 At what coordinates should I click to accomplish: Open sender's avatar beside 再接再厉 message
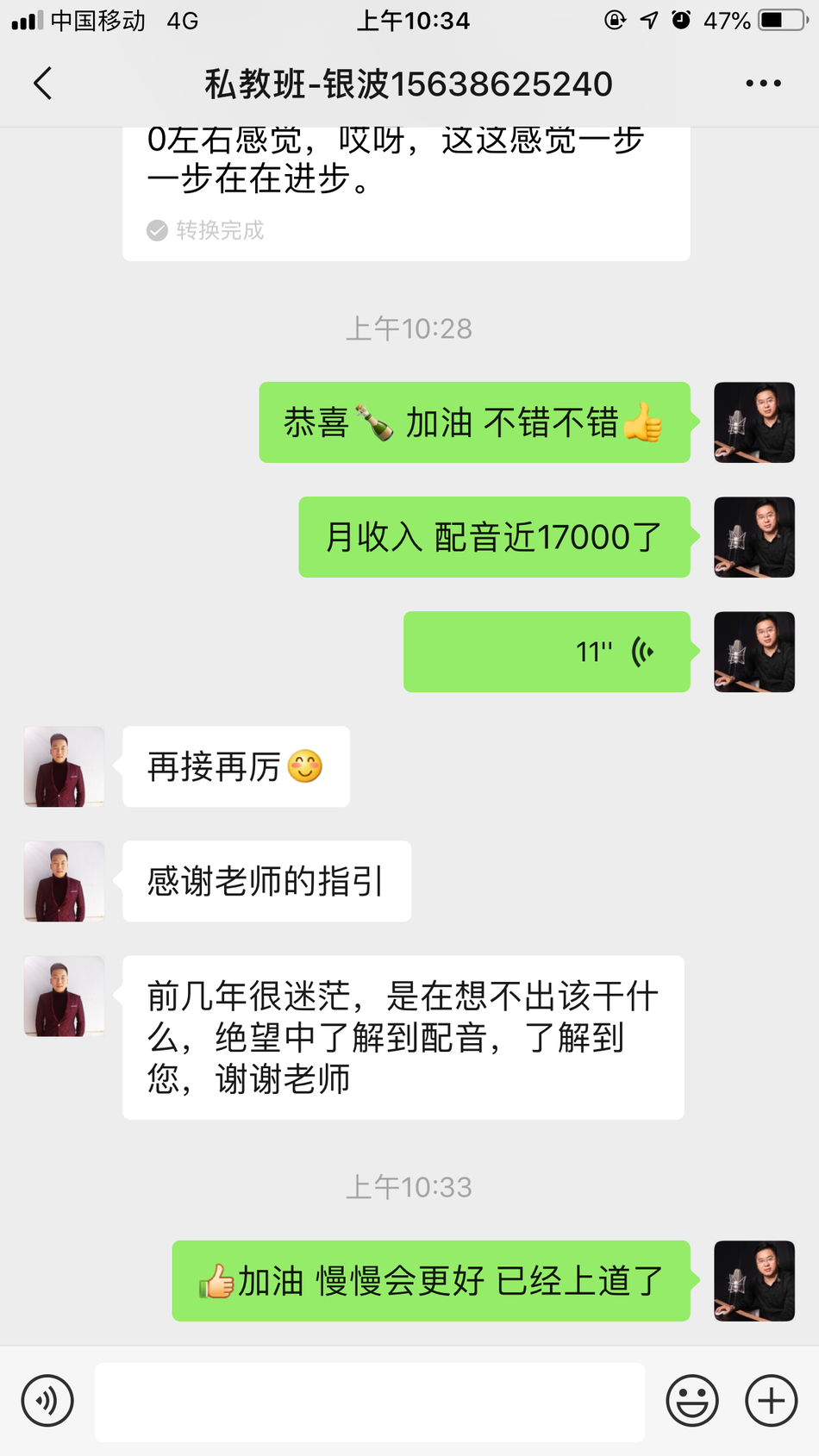point(64,766)
